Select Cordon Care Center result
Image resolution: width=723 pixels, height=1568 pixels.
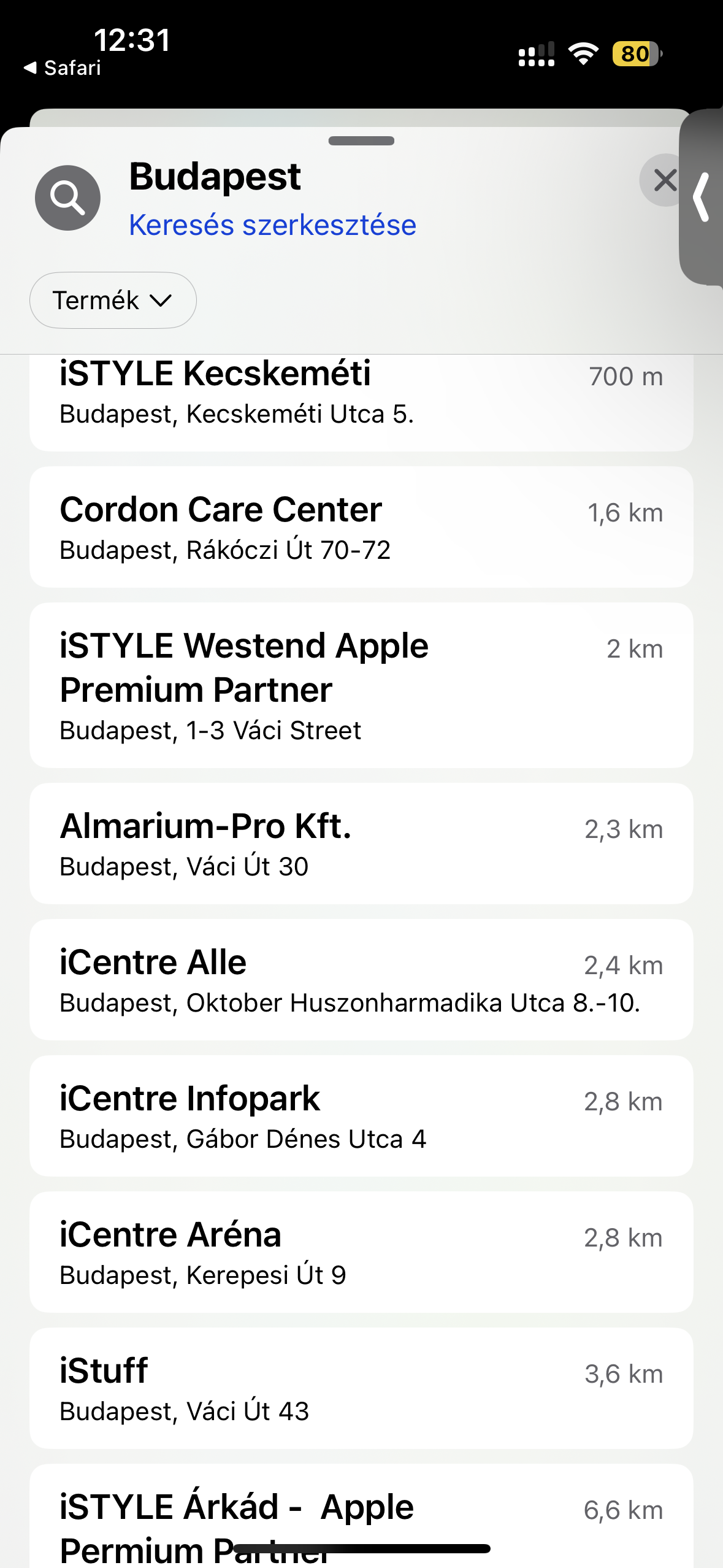click(361, 527)
